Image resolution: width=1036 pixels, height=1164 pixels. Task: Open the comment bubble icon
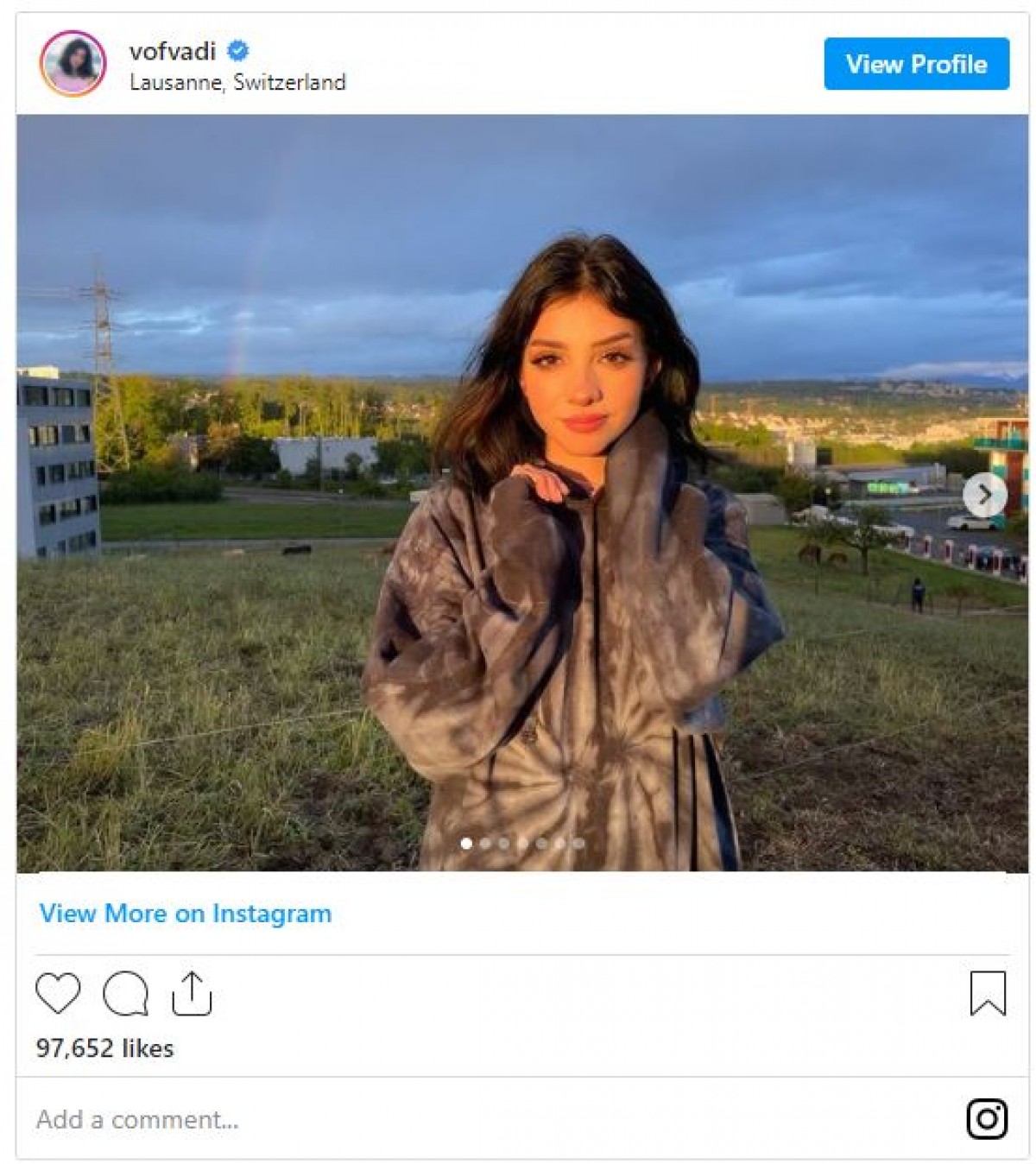(x=126, y=993)
